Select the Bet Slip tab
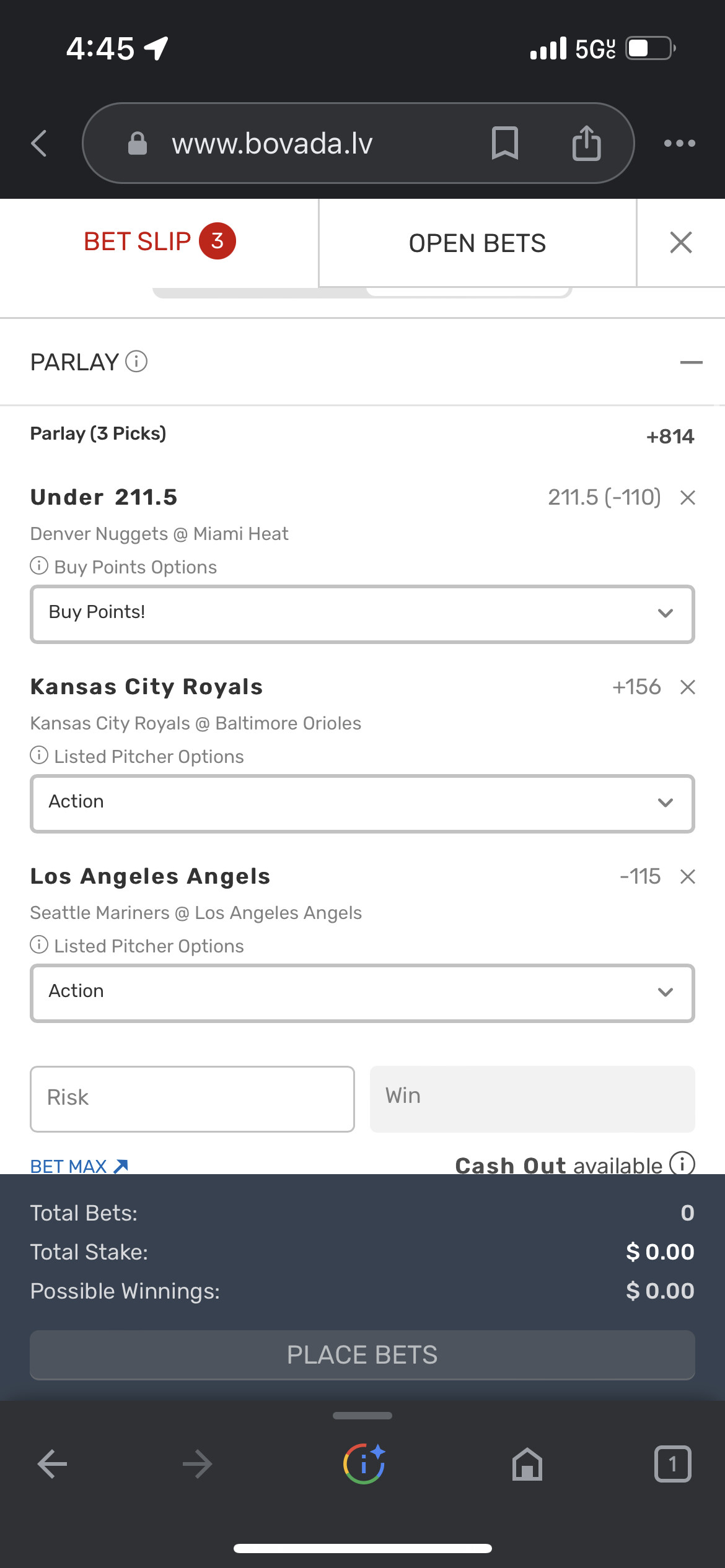Viewport: 725px width, 1568px height. point(159,242)
